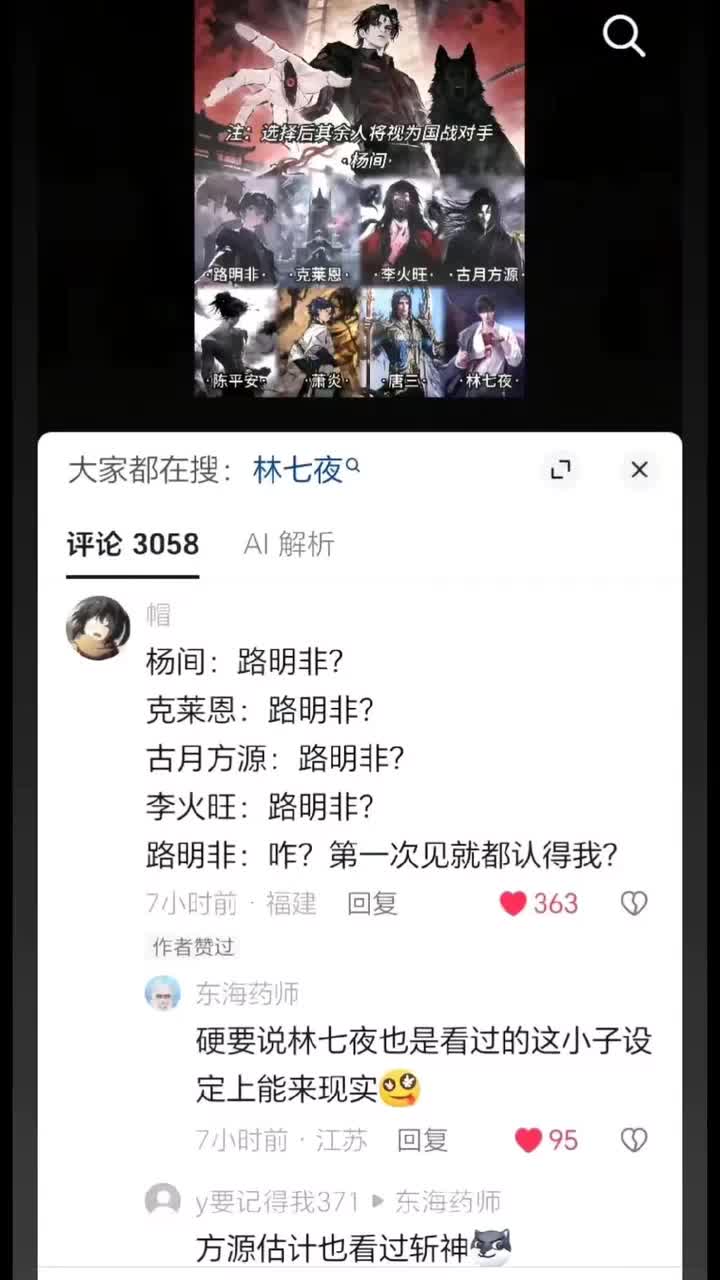Like 帽's comment with 363 likes
Screen dimensions: 720x1280
(539, 904)
